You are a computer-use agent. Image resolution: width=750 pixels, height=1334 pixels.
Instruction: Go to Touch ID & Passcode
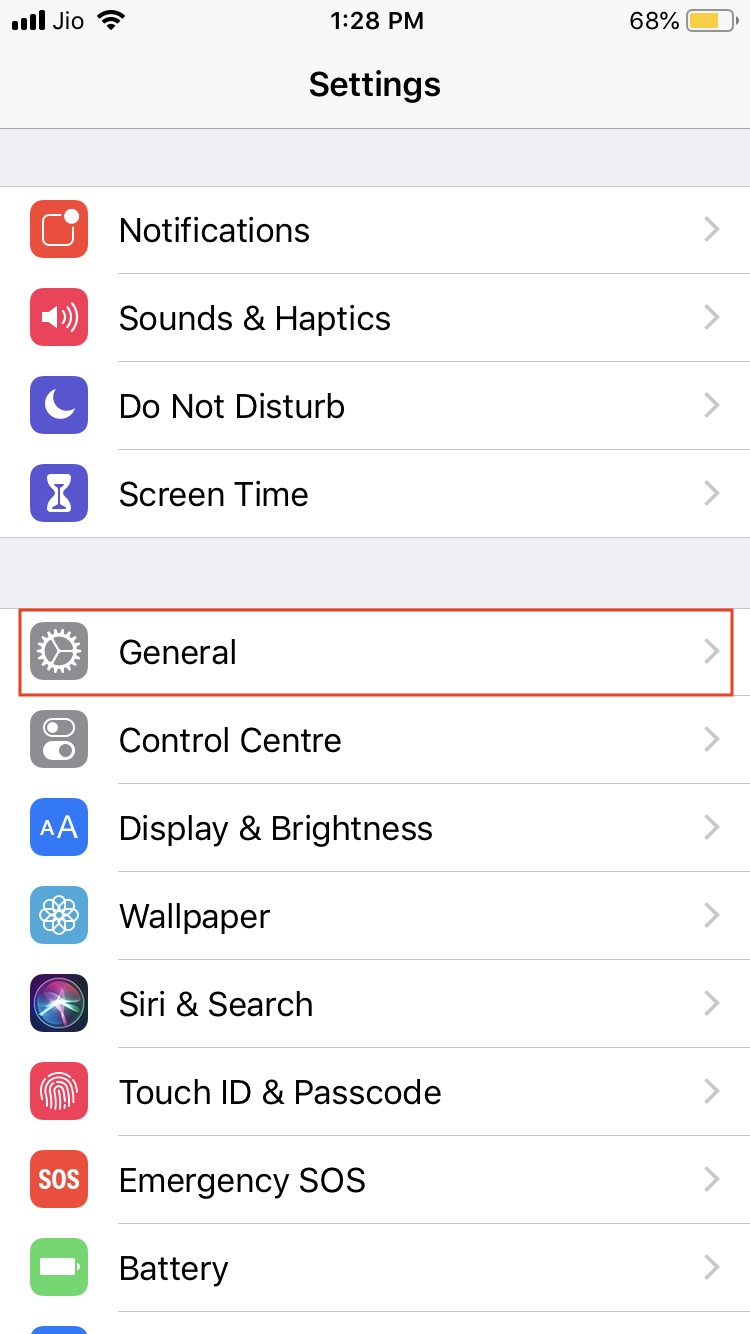click(375, 1092)
